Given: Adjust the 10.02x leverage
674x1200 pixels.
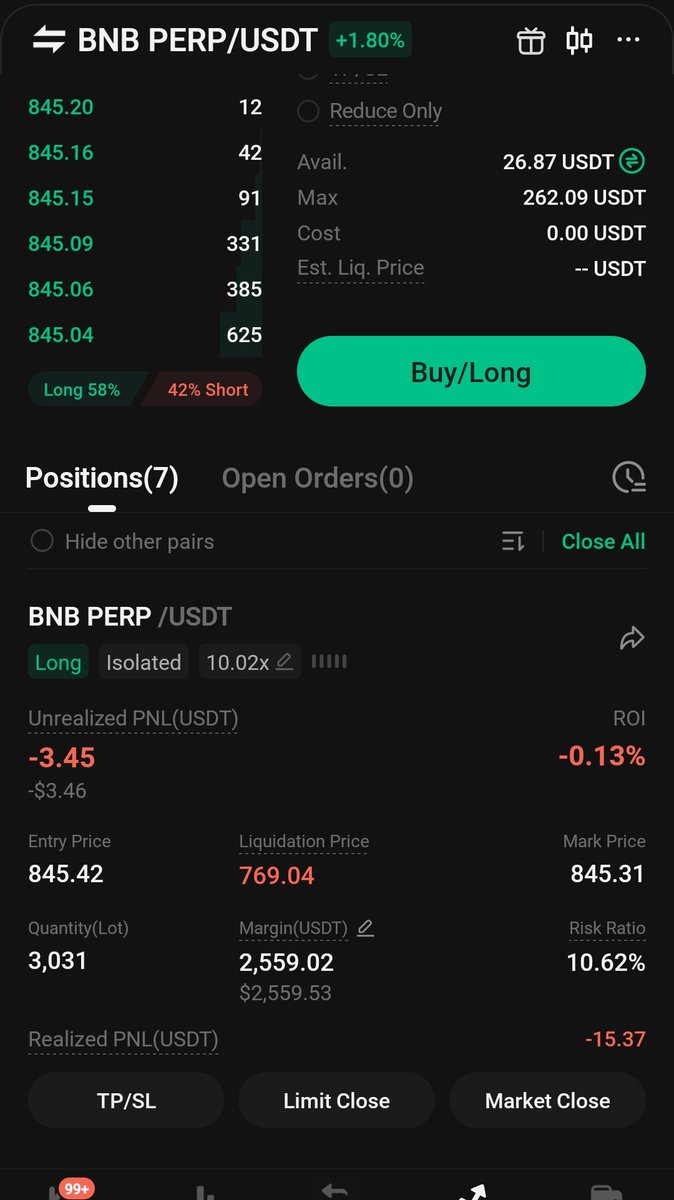Looking at the screenshot, I should [249, 662].
